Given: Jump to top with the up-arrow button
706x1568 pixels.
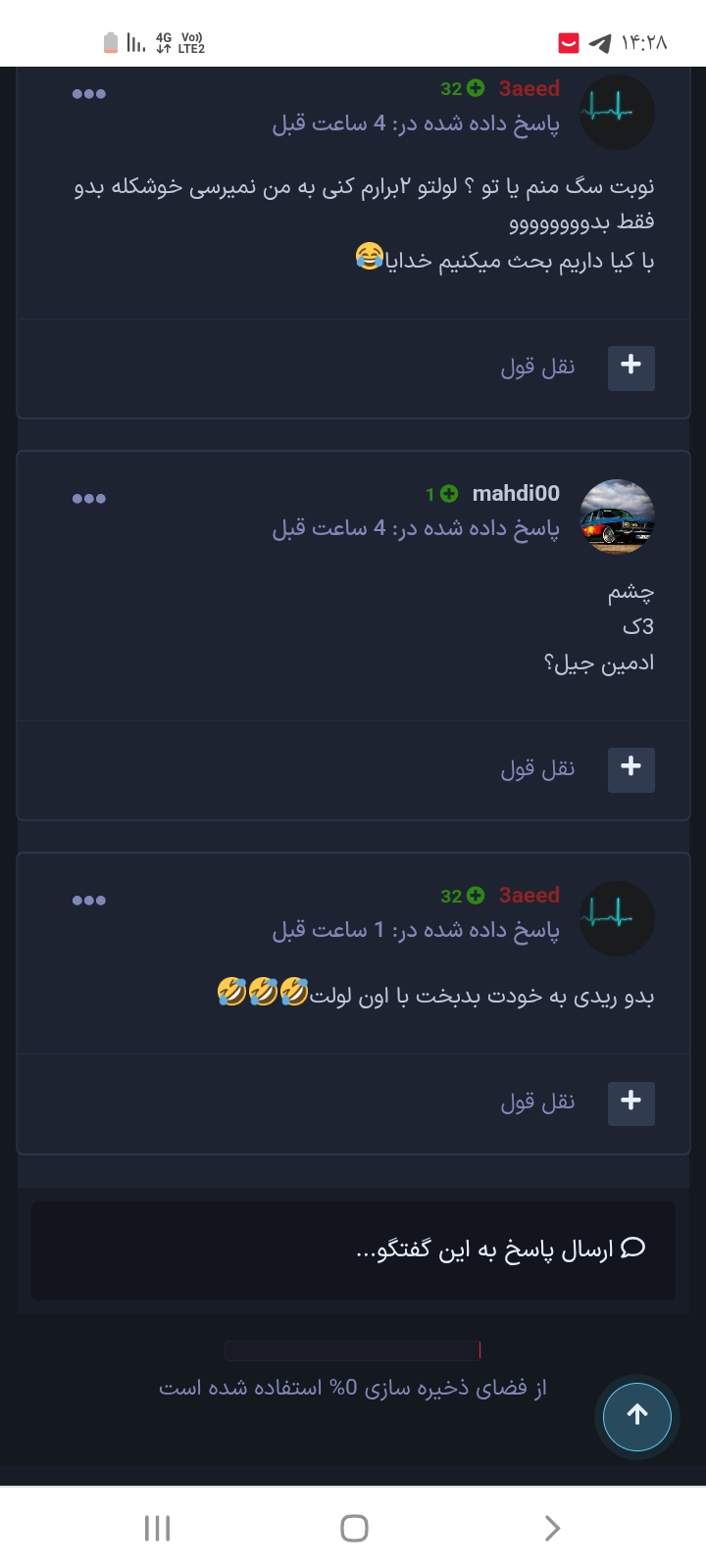Looking at the screenshot, I should [x=637, y=1415].
